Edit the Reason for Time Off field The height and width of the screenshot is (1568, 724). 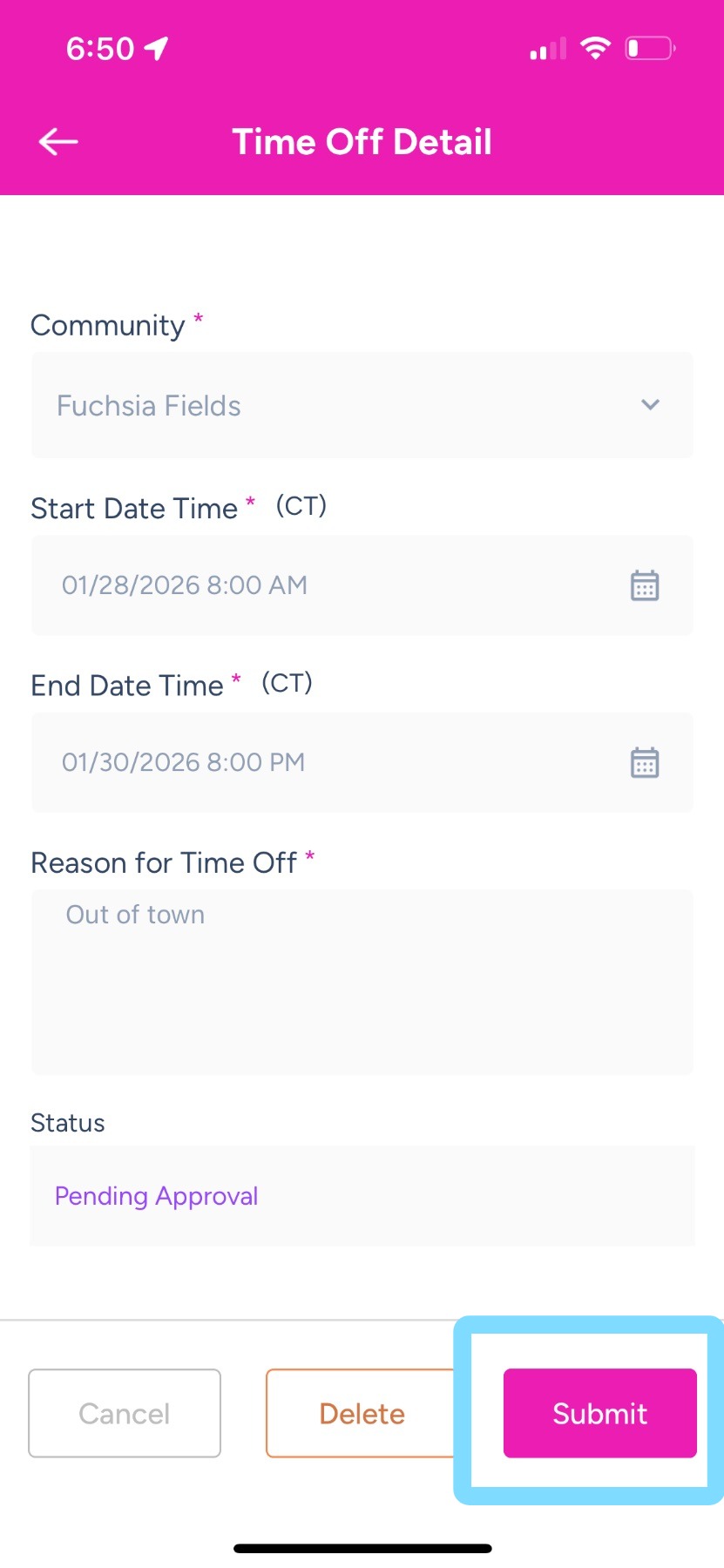[x=362, y=981]
